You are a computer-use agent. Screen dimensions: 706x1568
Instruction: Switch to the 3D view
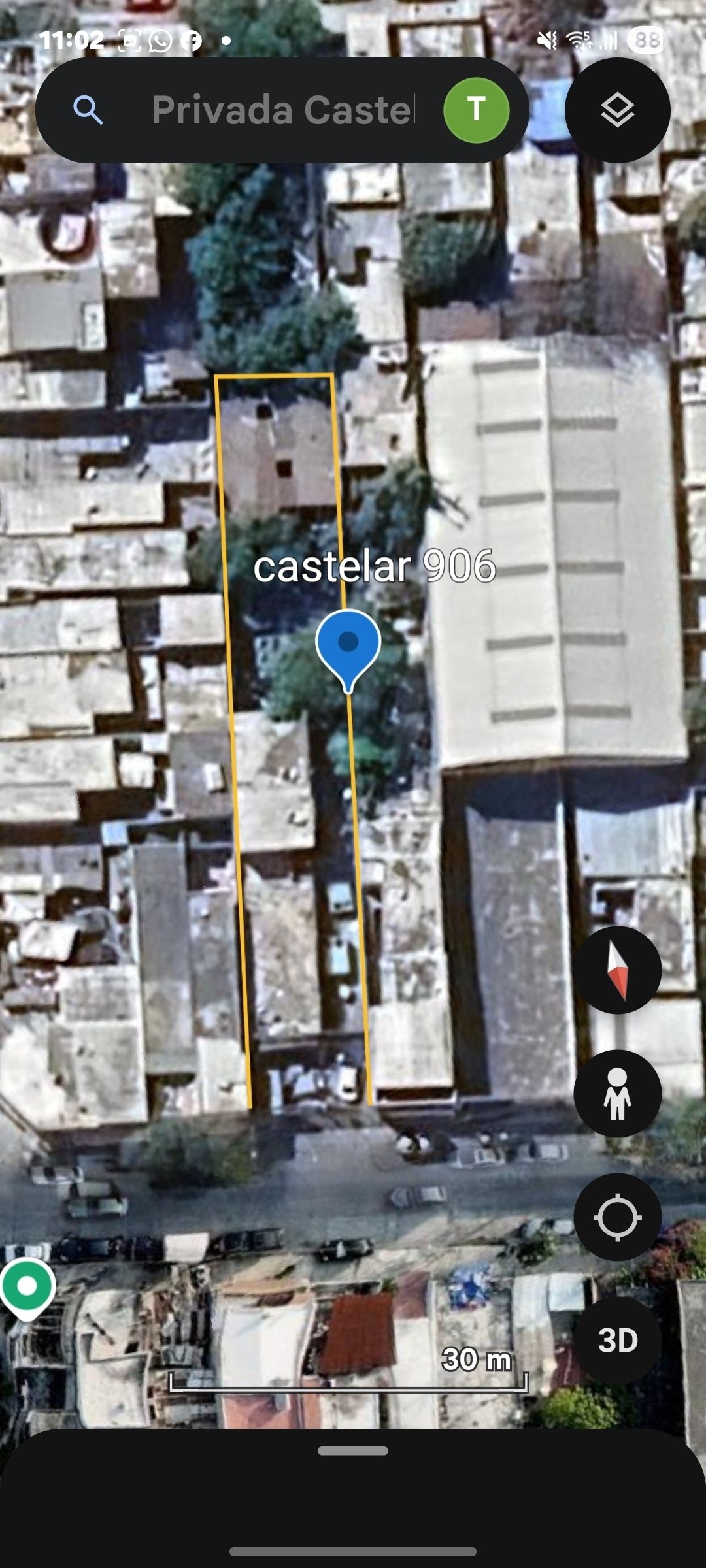tap(617, 1341)
